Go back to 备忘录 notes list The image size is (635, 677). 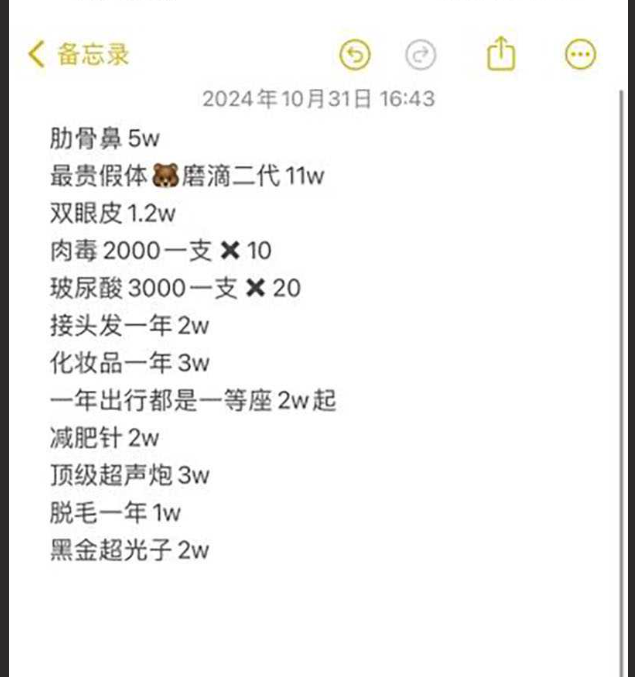point(79,54)
